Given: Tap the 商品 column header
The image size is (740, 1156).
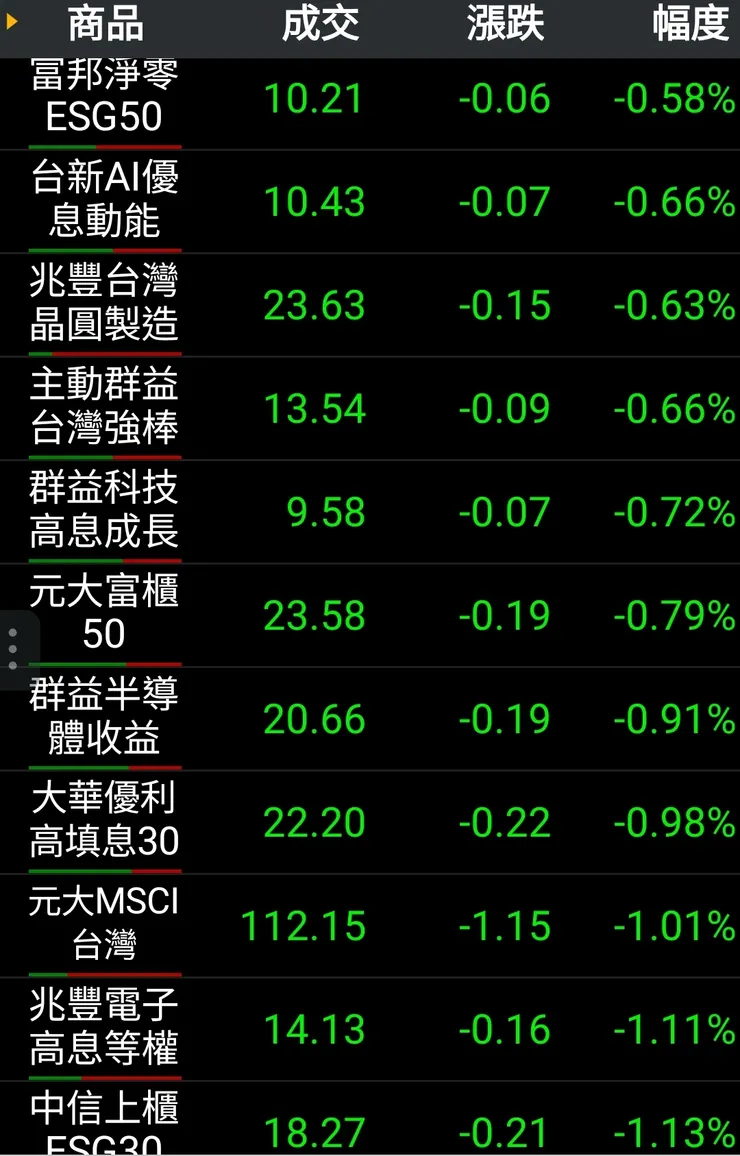Looking at the screenshot, I should point(105,25).
